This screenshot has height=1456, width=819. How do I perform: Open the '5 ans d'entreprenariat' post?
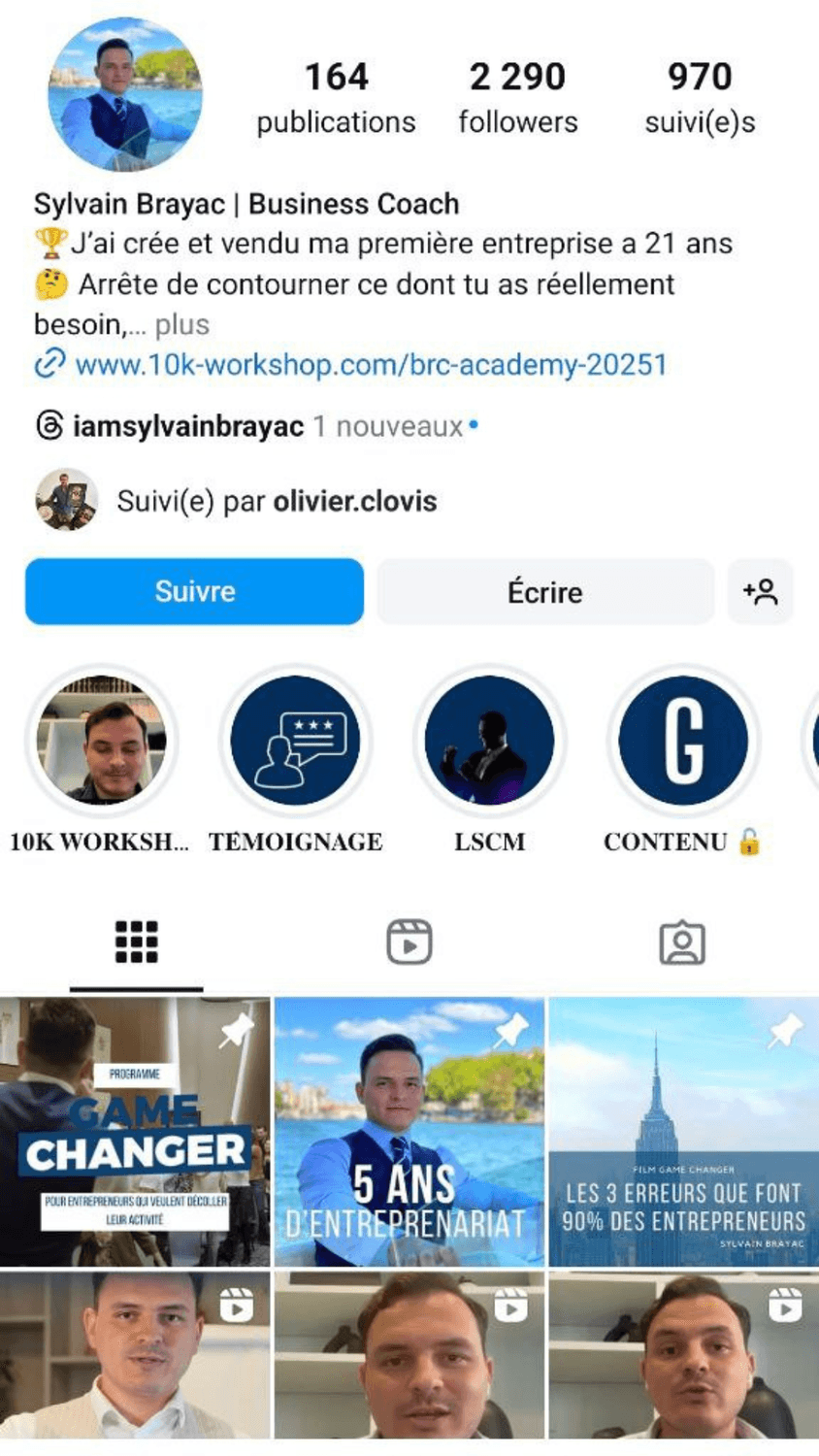pos(409,1132)
